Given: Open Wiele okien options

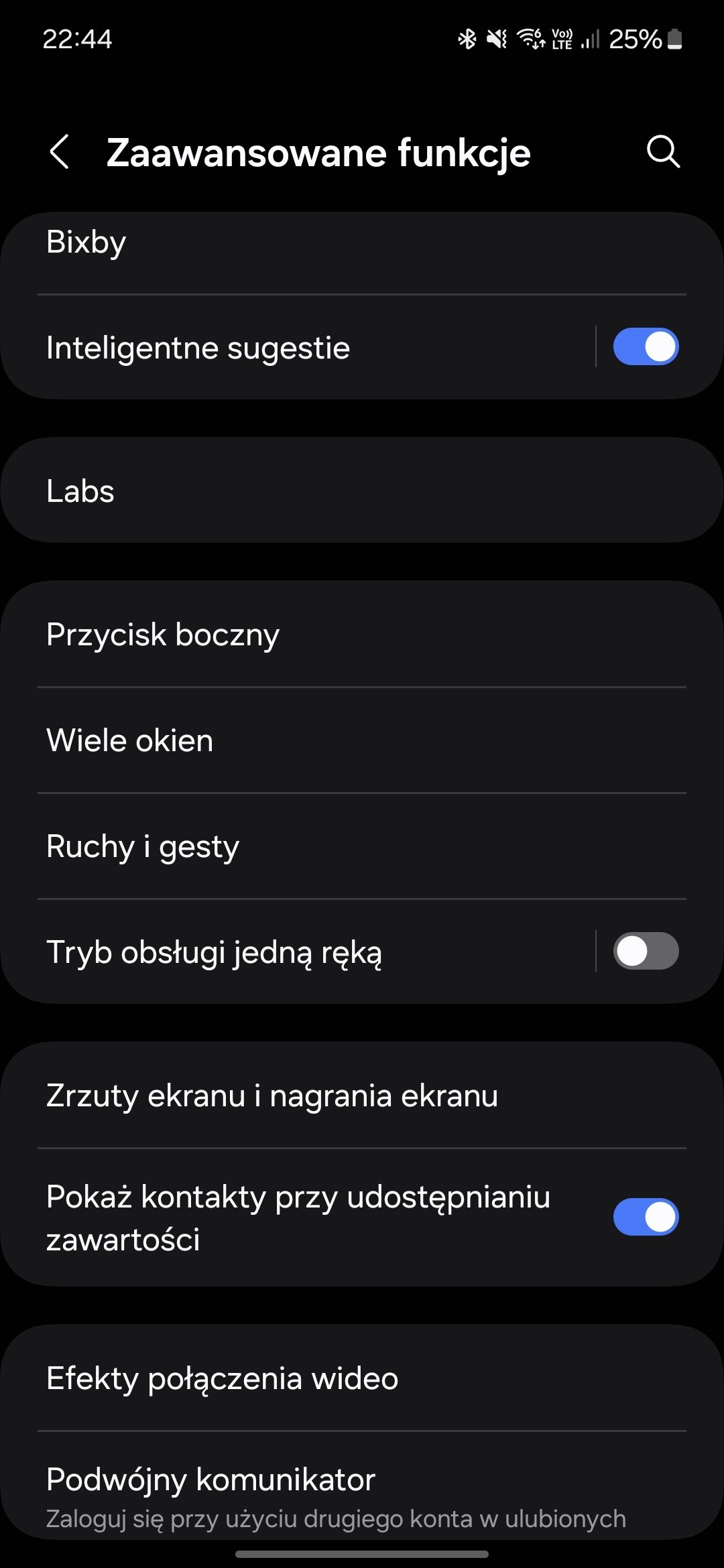Looking at the screenshot, I should point(362,740).
